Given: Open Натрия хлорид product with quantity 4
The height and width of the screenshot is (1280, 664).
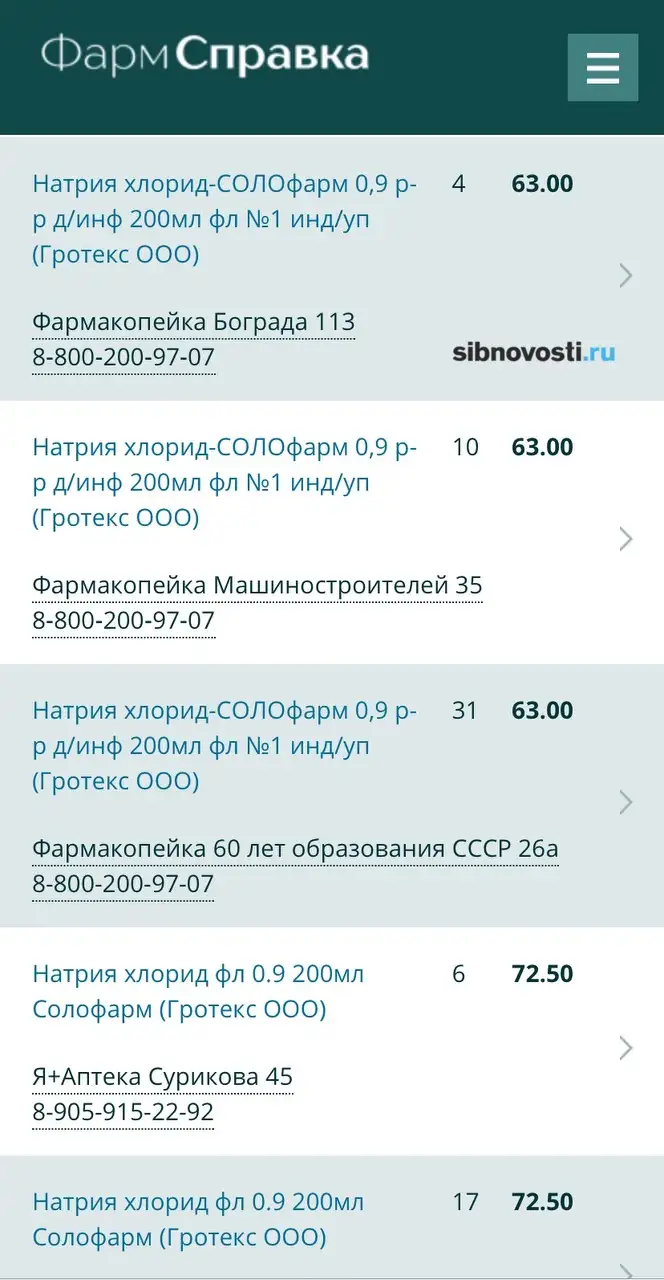Looking at the screenshot, I should click(x=225, y=219).
